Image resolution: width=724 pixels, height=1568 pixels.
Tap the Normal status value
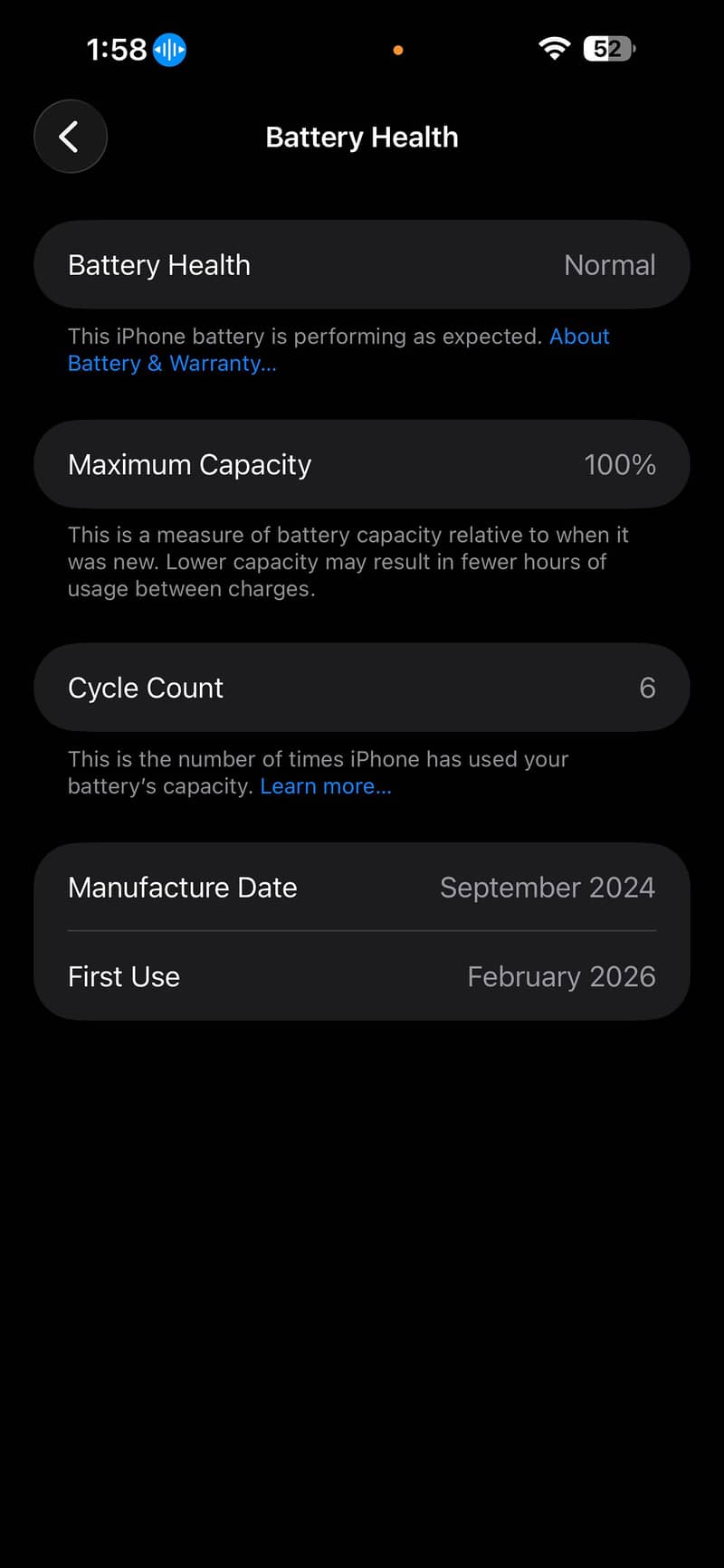point(610,264)
